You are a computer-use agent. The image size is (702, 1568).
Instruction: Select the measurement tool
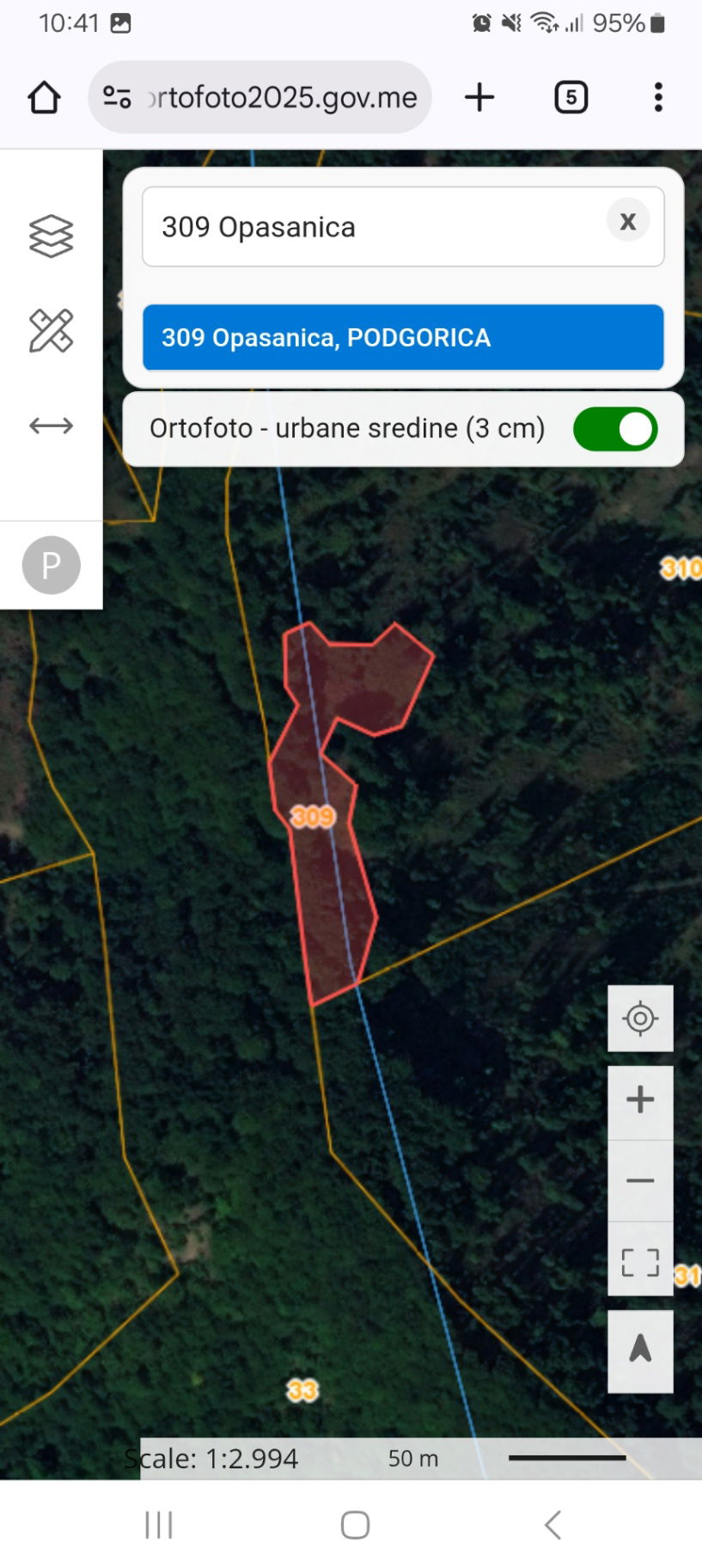point(49,329)
